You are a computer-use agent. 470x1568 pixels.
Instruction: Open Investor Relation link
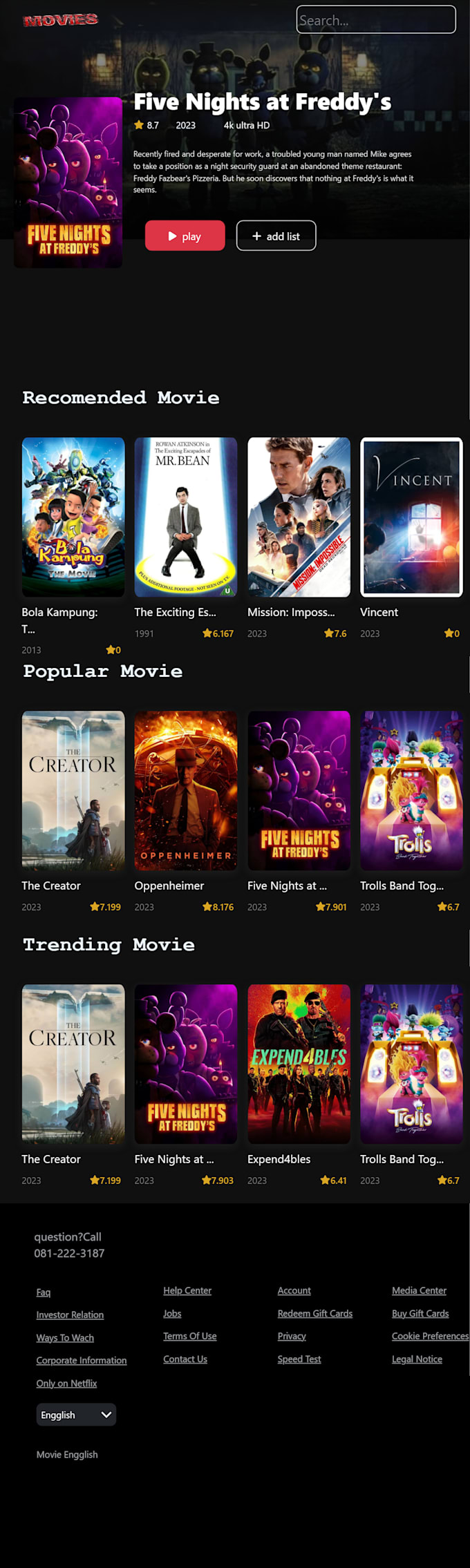pos(70,1315)
